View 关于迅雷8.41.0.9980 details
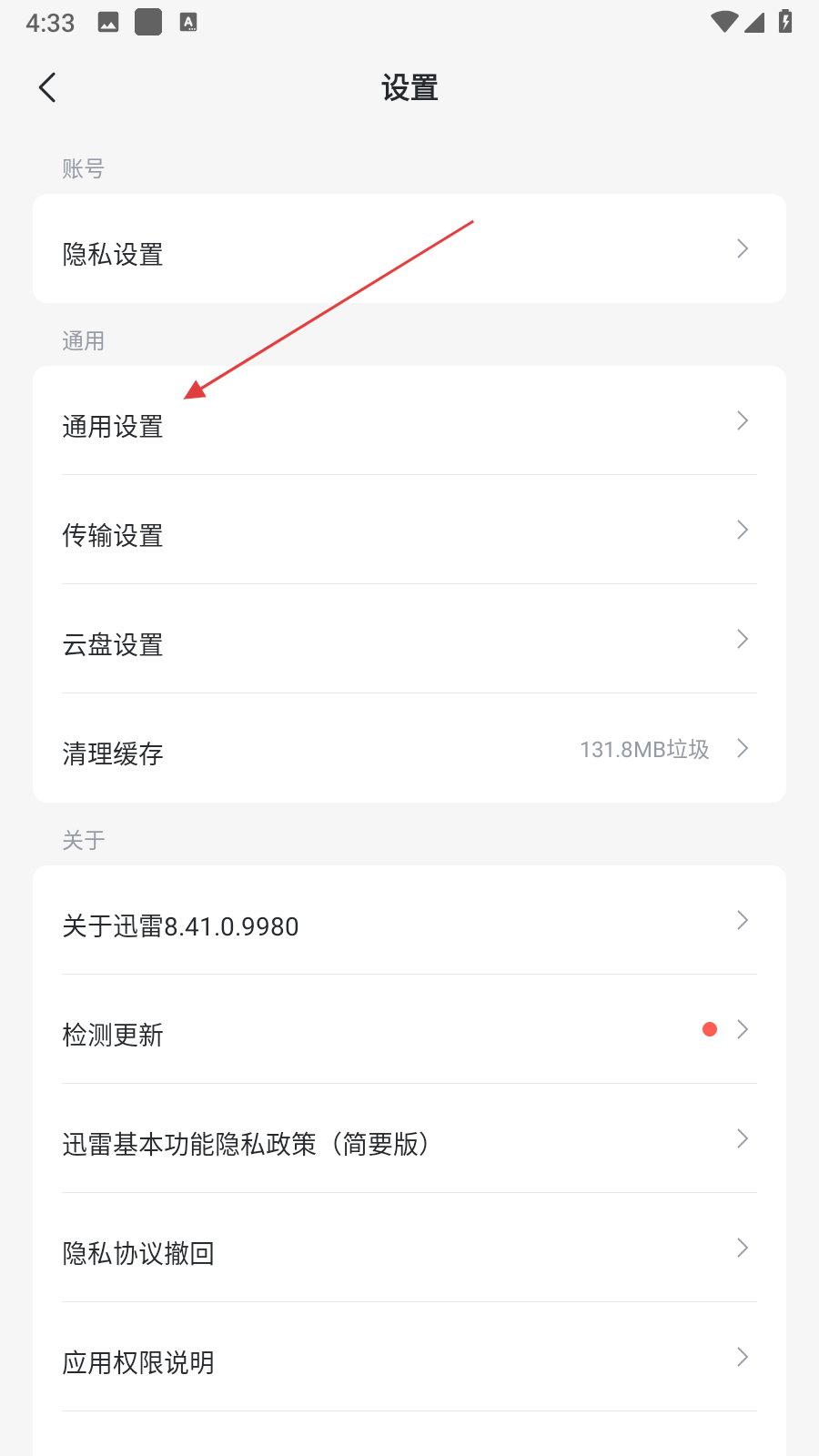The height and width of the screenshot is (1456, 819). [409, 923]
